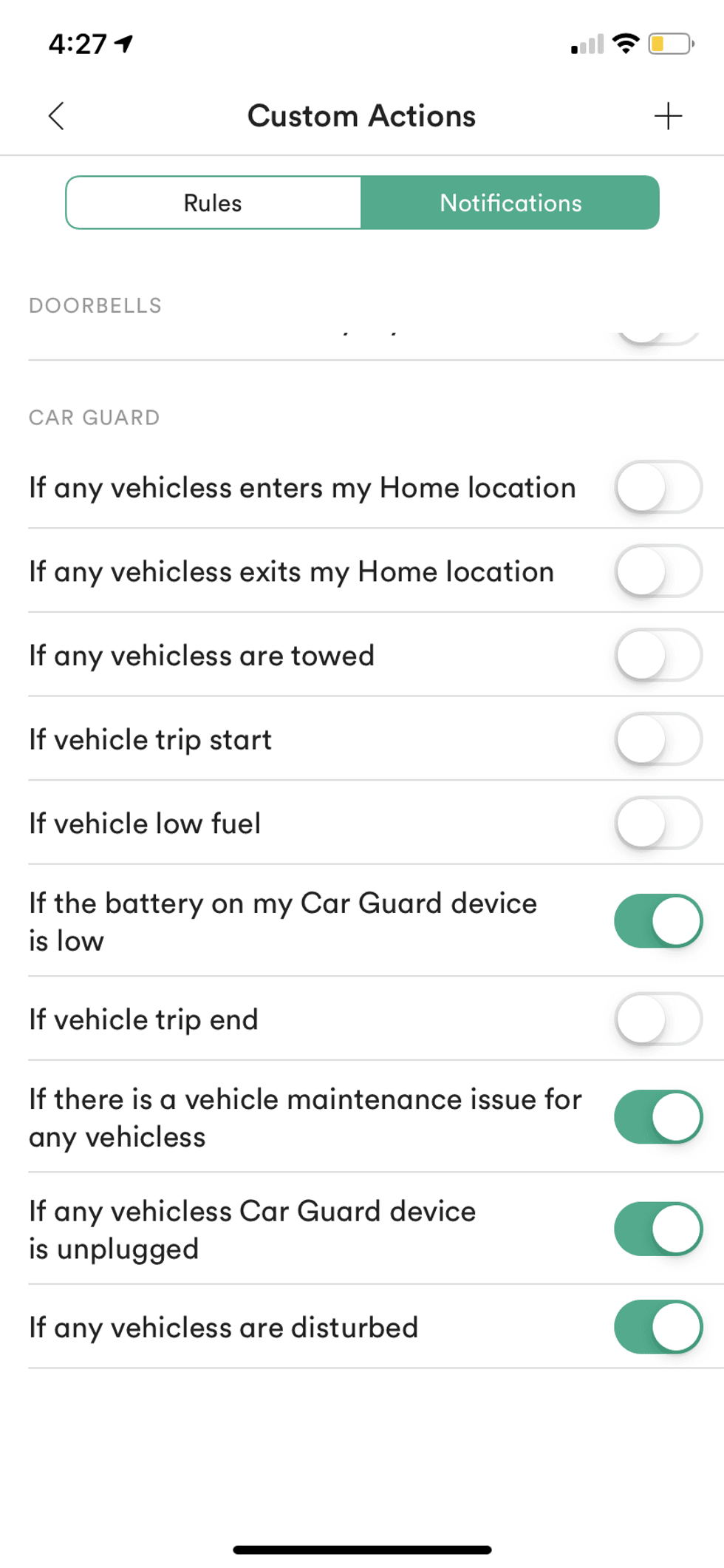Tap the plus icon at top right
This screenshot has height=1568, width=724.
coord(668,116)
